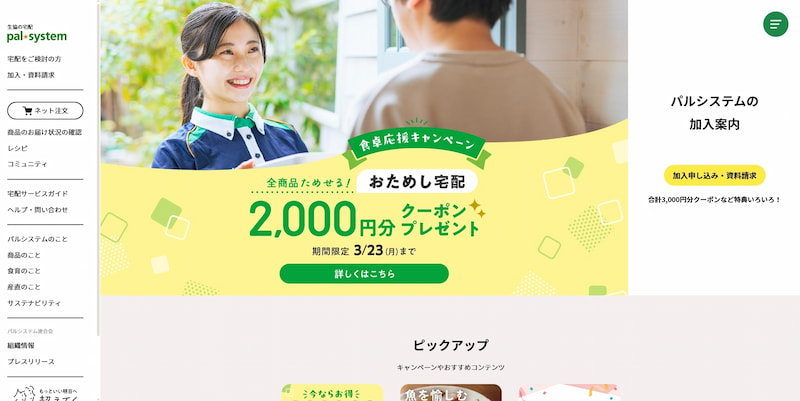Open the 産直のこと page
Screen dimensions: 800x401
point(24,287)
